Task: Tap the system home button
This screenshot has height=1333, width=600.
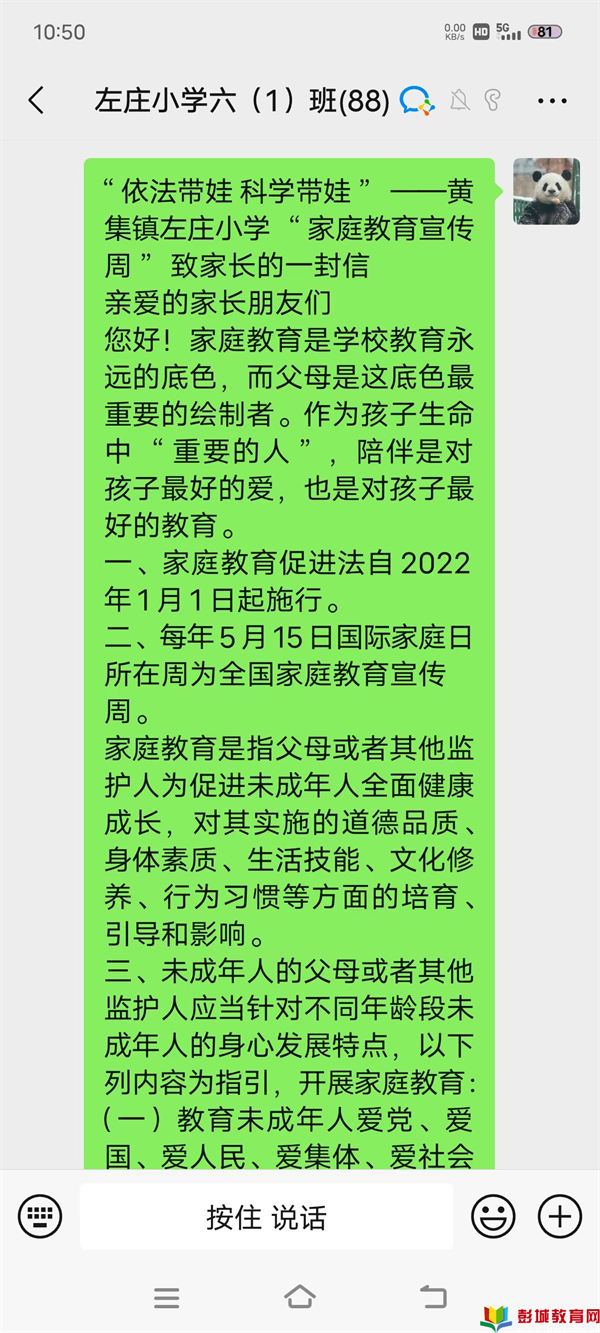Action: pos(300,1297)
